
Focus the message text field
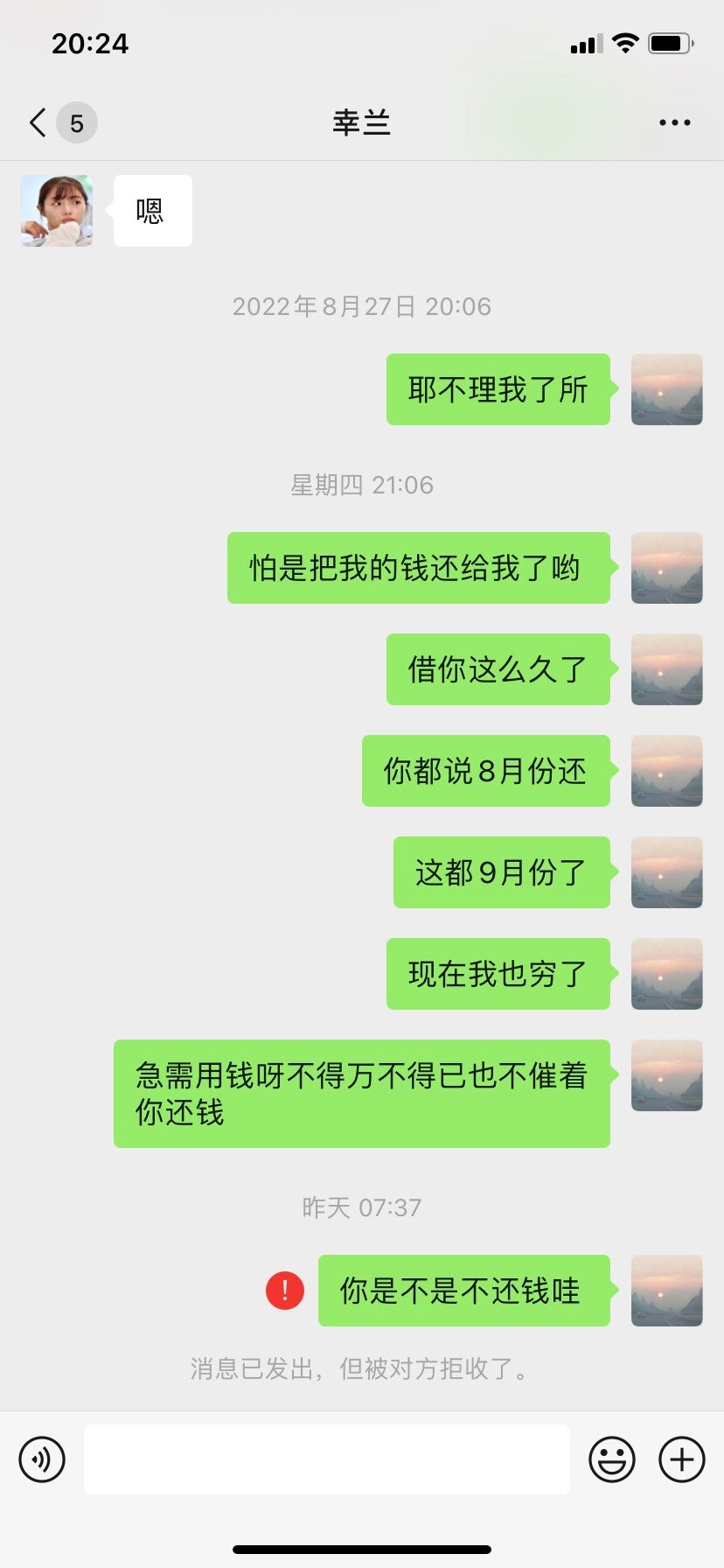327,1459
